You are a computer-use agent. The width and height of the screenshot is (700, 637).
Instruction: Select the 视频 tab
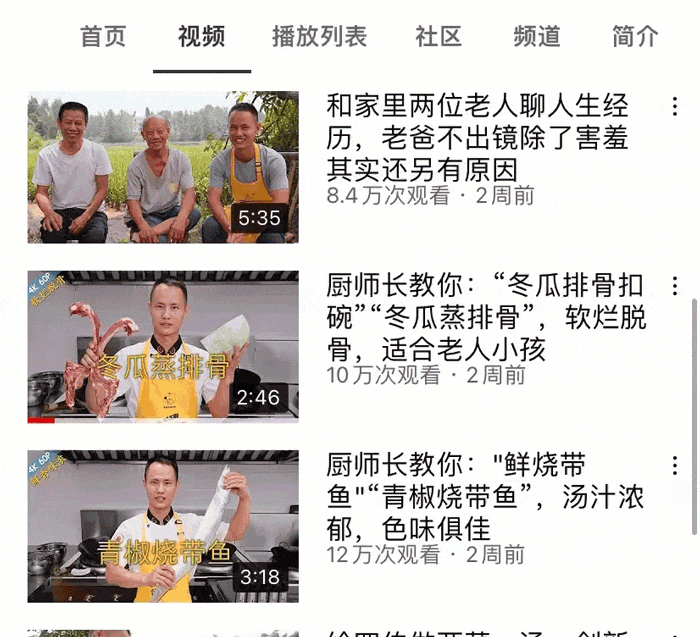click(x=201, y=37)
